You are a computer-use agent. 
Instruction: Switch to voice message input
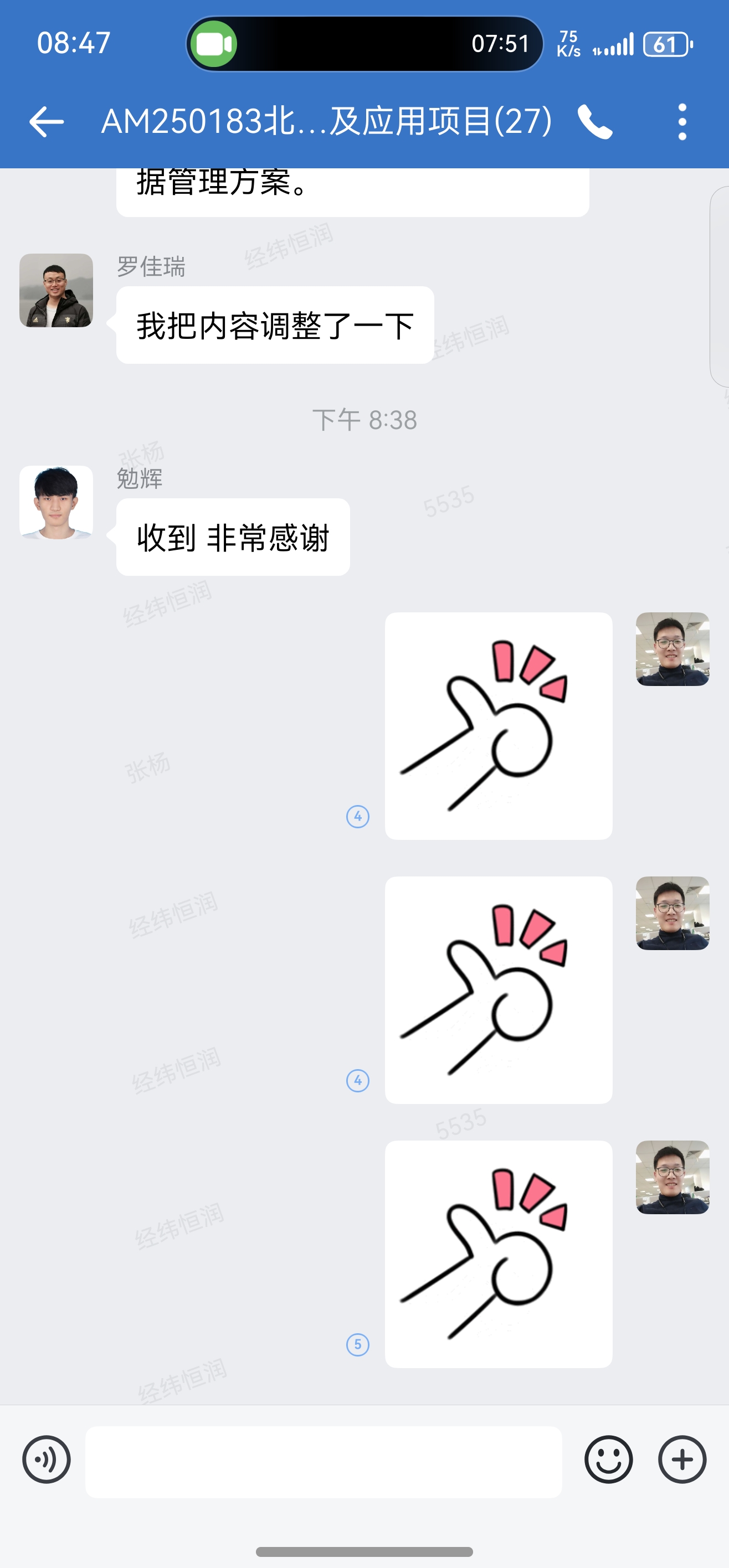tap(47, 1459)
